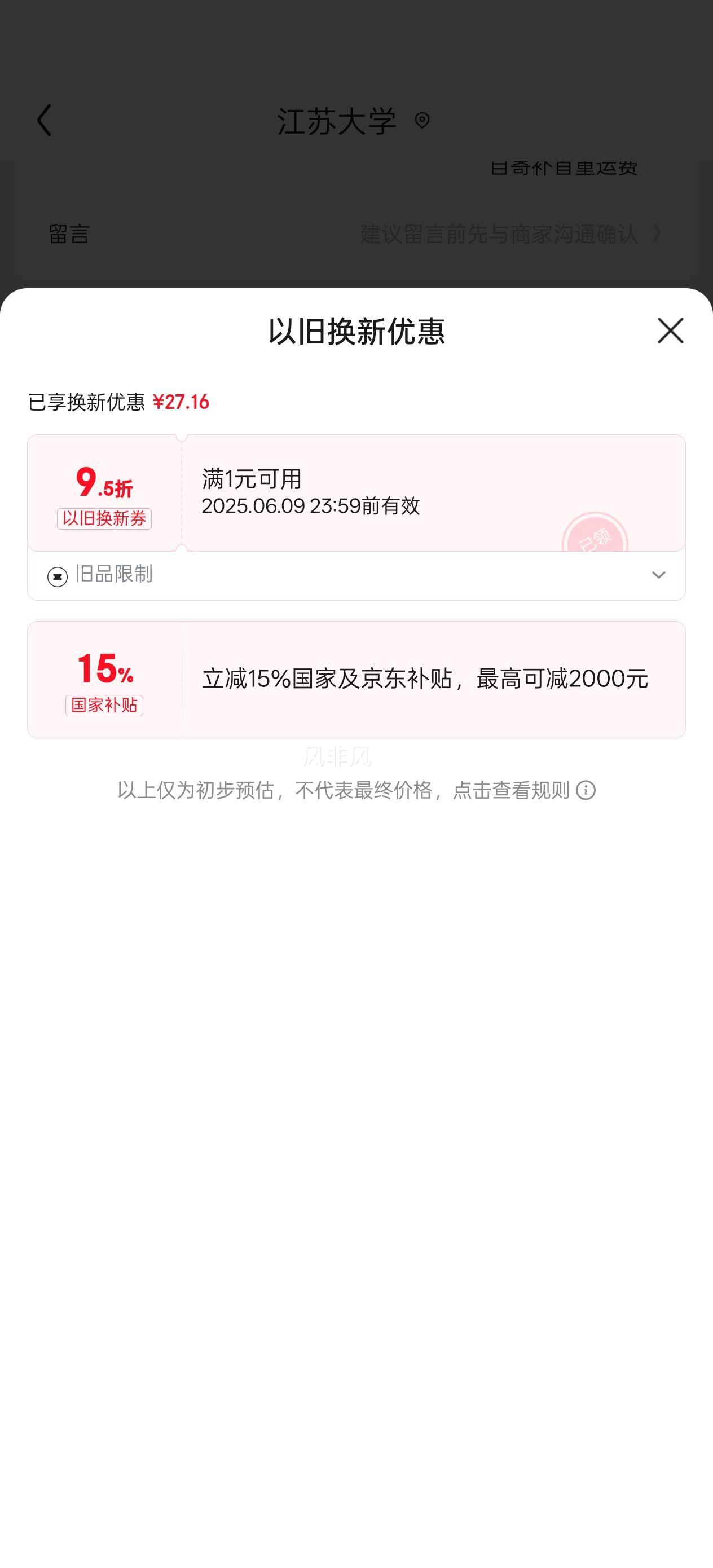Image resolution: width=713 pixels, height=1568 pixels.
Task: Open 建议留言前先与商家沟通确认
Action: pyautogui.click(x=498, y=233)
